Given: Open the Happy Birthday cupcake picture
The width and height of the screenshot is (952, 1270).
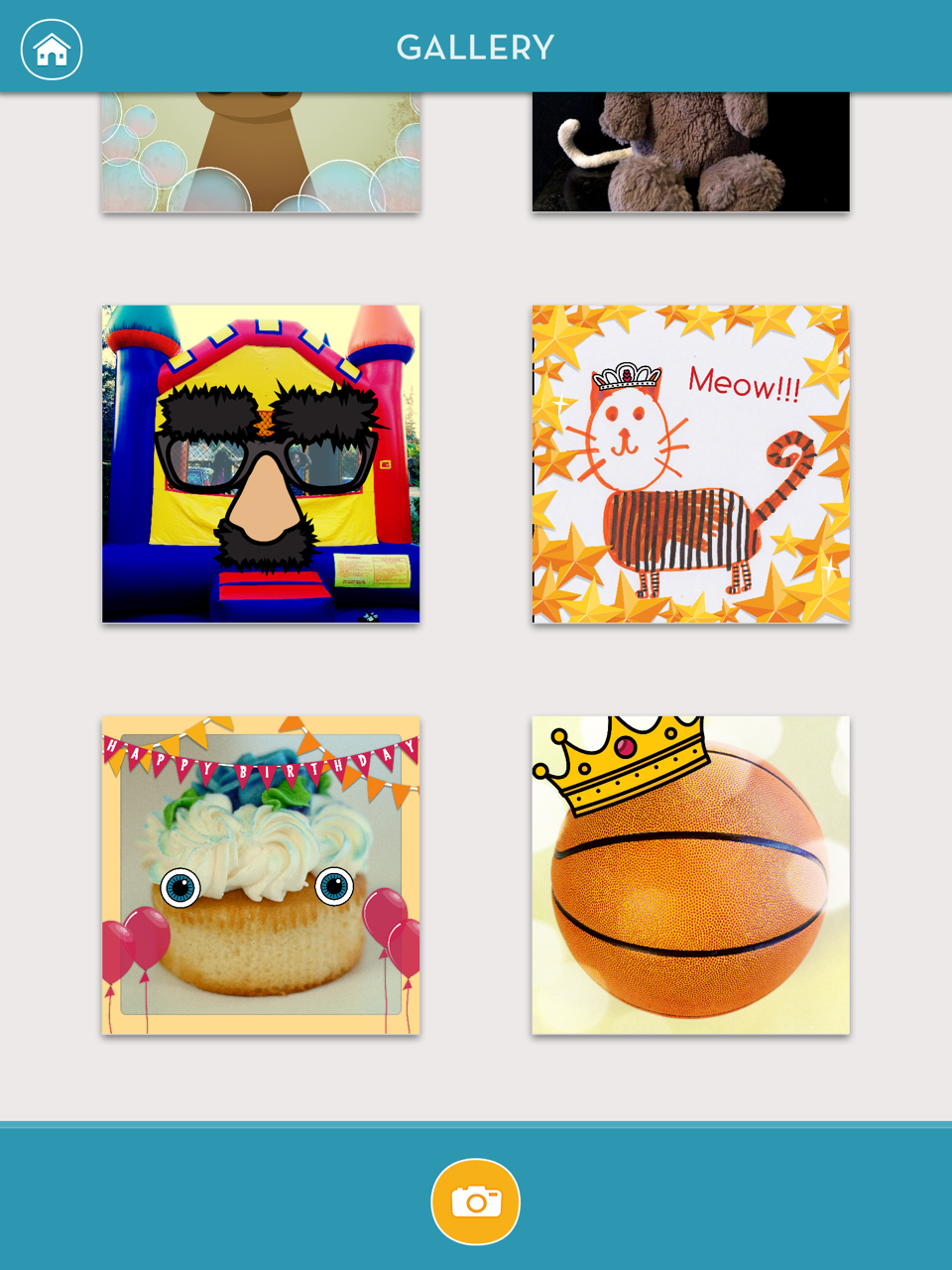Looking at the screenshot, I should coord(261,875).
